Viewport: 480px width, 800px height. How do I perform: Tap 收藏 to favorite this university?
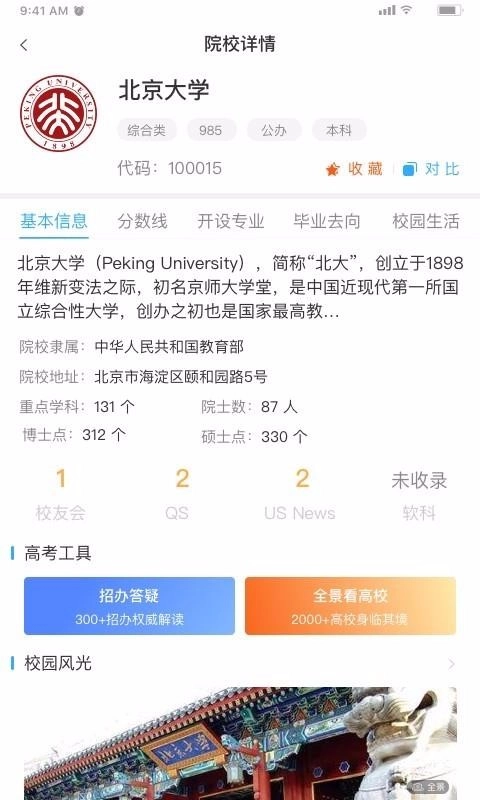click(354, 169)
